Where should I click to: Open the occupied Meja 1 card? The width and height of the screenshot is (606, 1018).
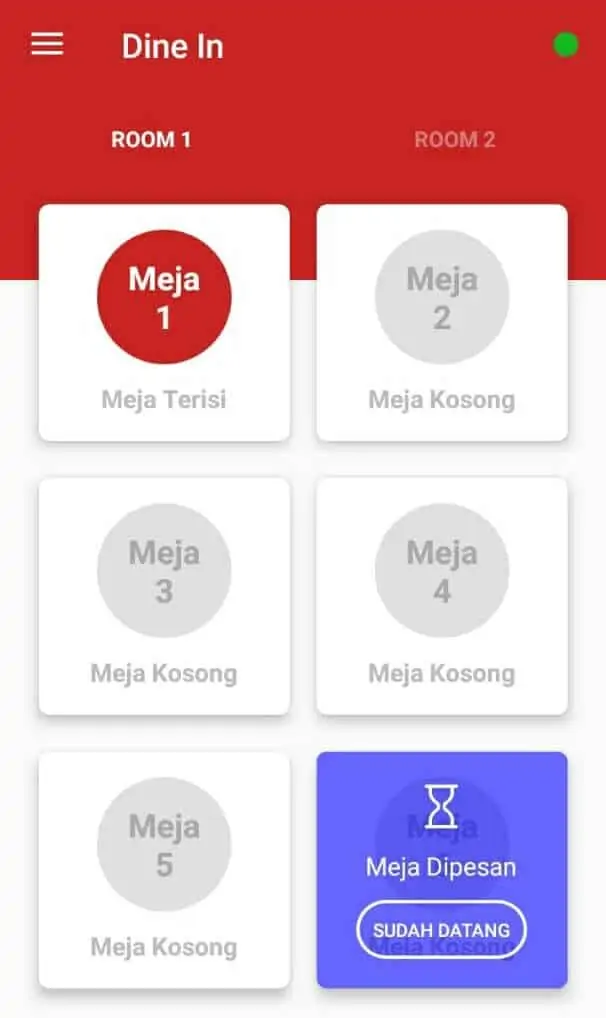pyautogui.click(x=164, y=323)
